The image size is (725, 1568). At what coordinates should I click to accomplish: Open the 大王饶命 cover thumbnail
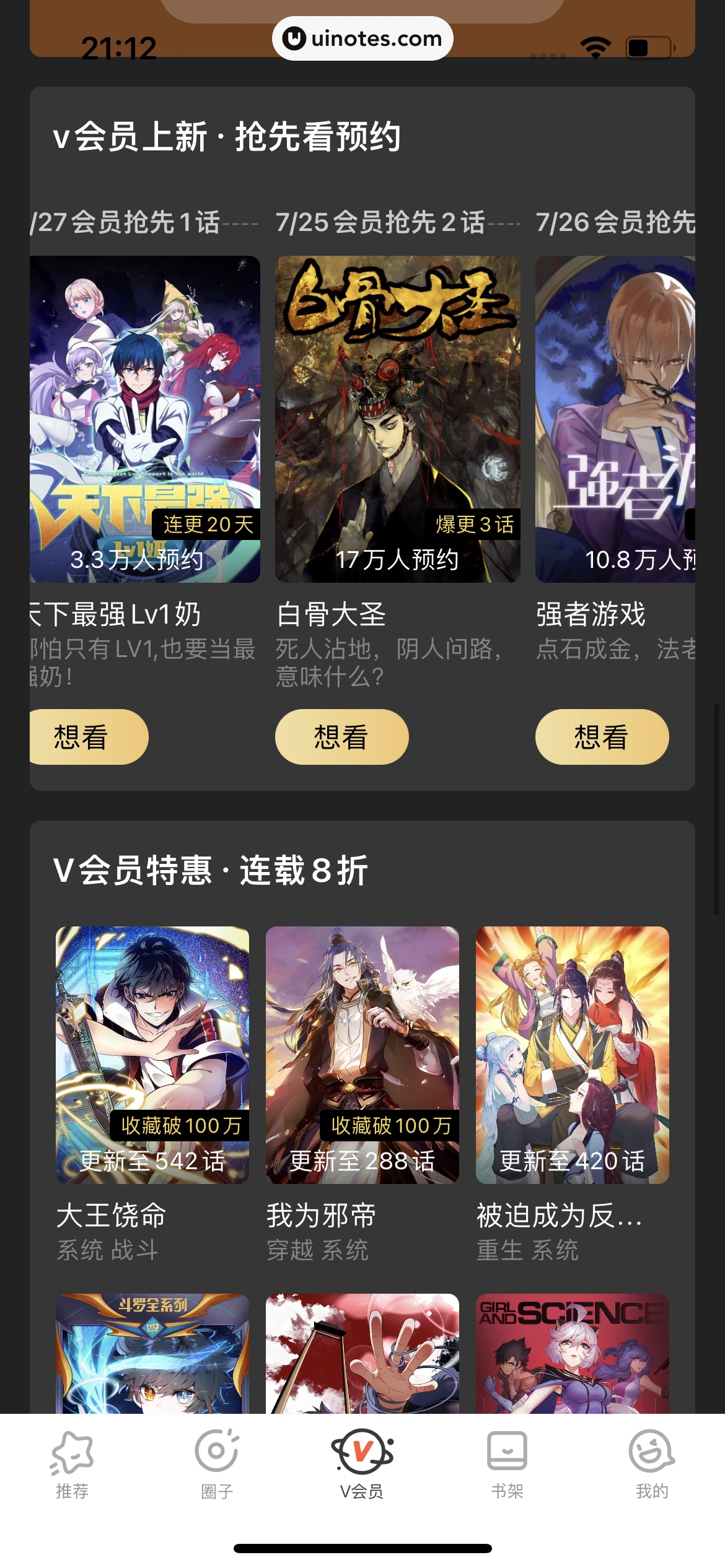(x=152, y=1053)
